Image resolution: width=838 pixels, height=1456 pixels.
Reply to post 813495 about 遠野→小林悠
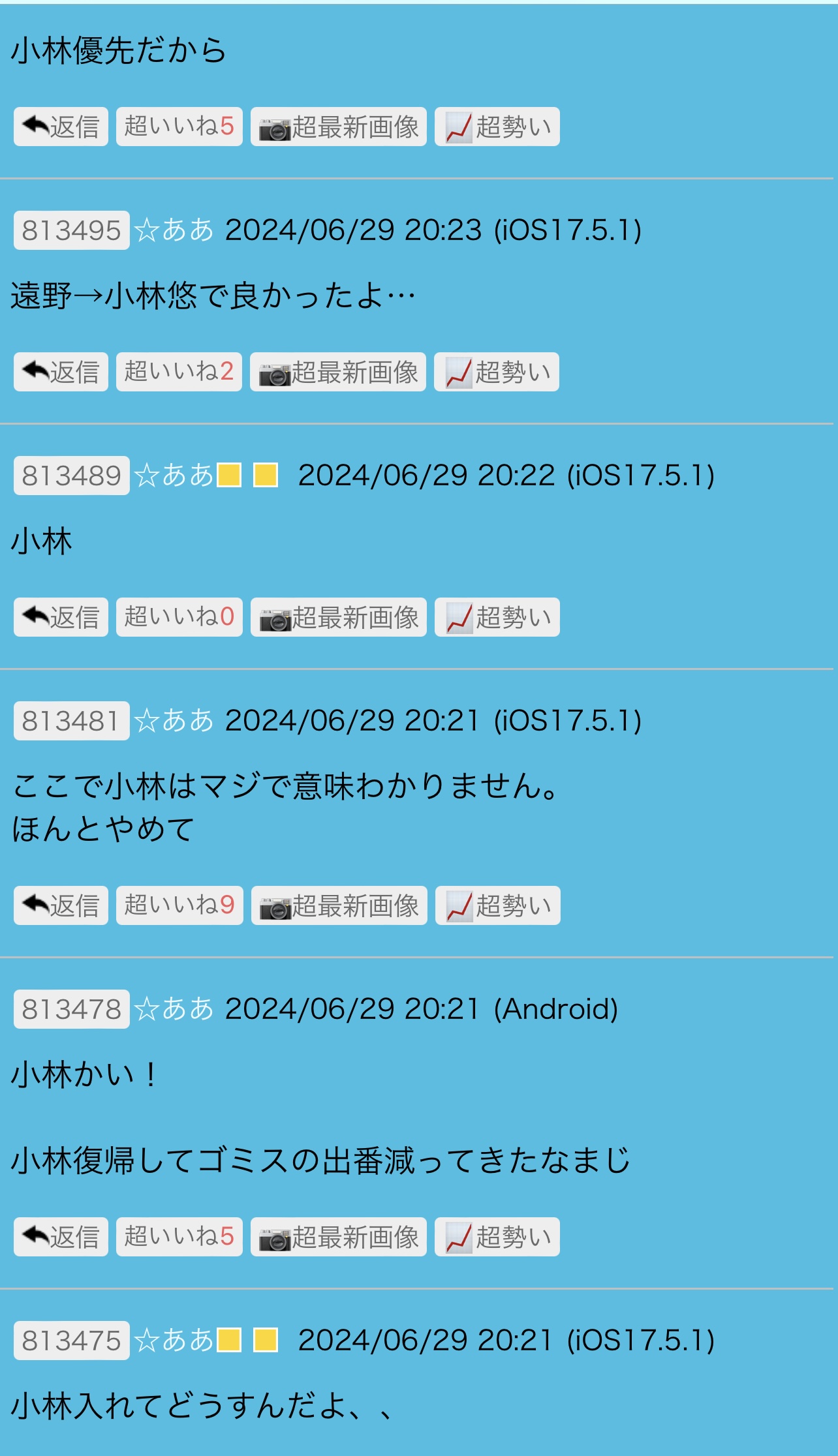61,372
